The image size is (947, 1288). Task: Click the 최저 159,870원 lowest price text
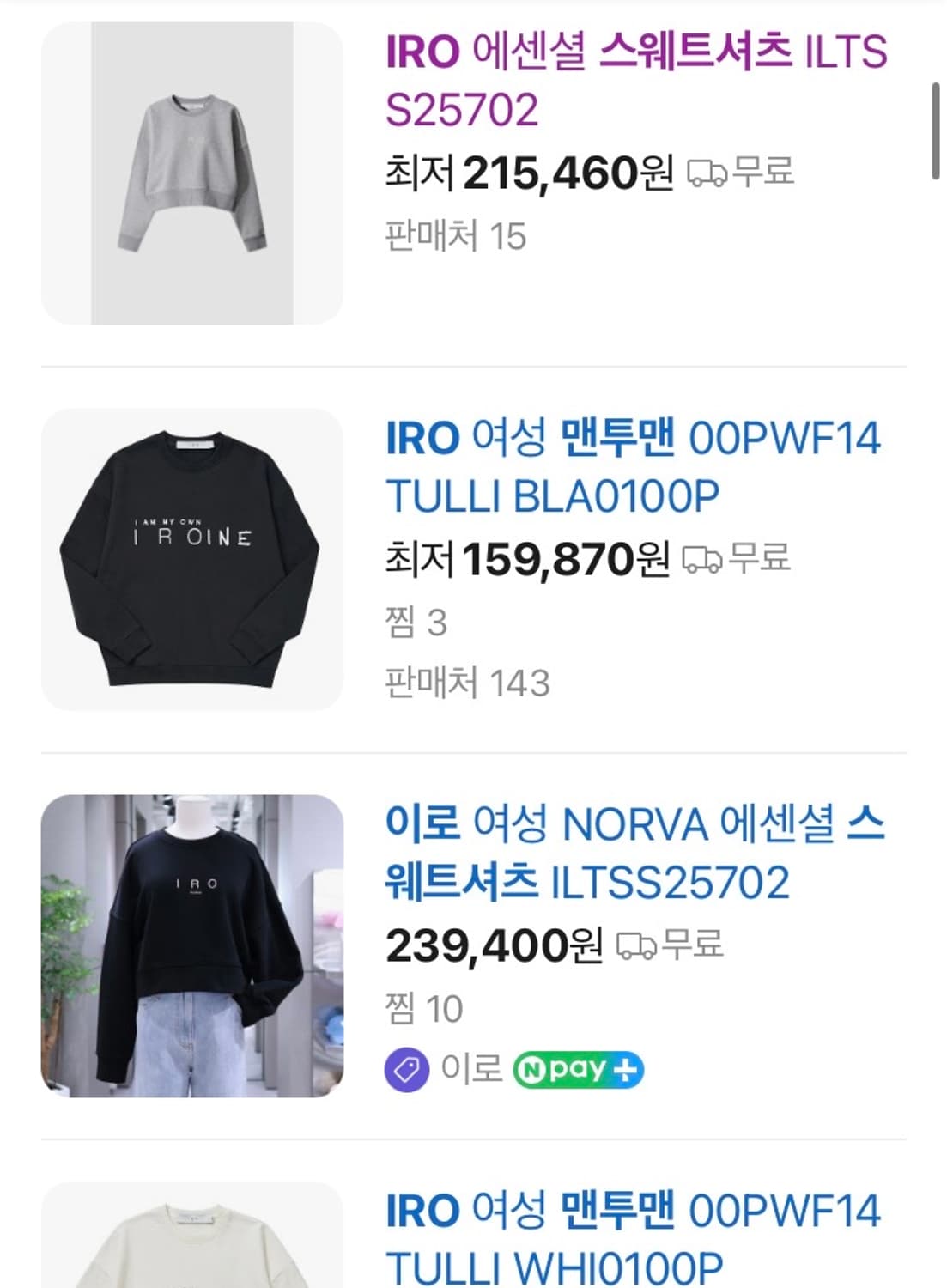(x=520, y=559)
